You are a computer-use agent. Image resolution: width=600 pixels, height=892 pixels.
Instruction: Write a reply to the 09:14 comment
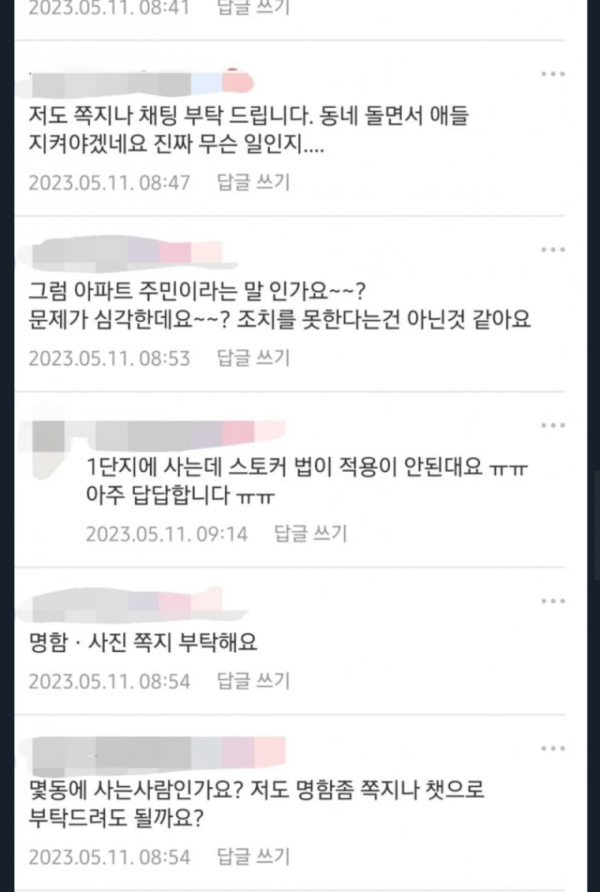point(311,533)
